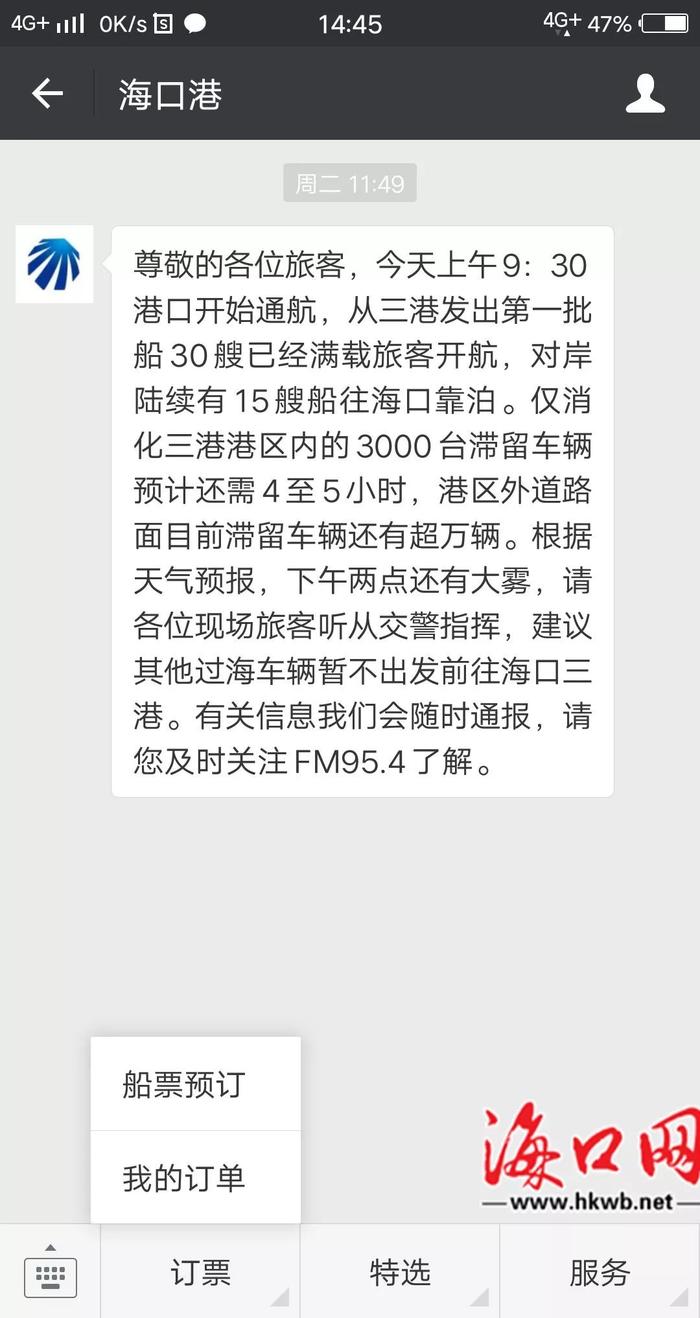Open 我的订单 from the popup menu
Image resolution: width=700 pixels, height=1318 pixels.
195,1177
